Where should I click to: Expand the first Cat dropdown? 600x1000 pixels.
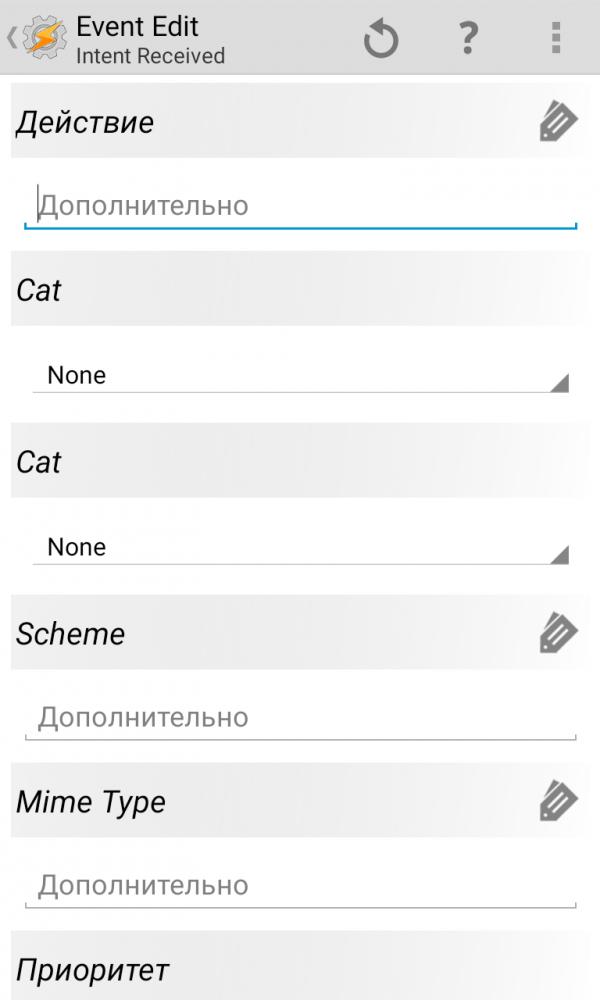click(300, 376)
